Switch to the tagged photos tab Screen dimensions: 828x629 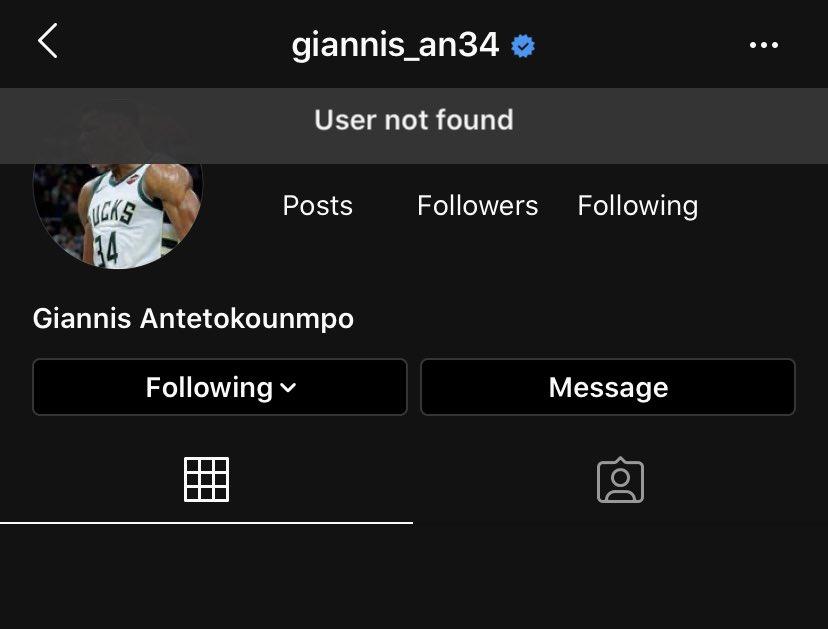(620, 480)
